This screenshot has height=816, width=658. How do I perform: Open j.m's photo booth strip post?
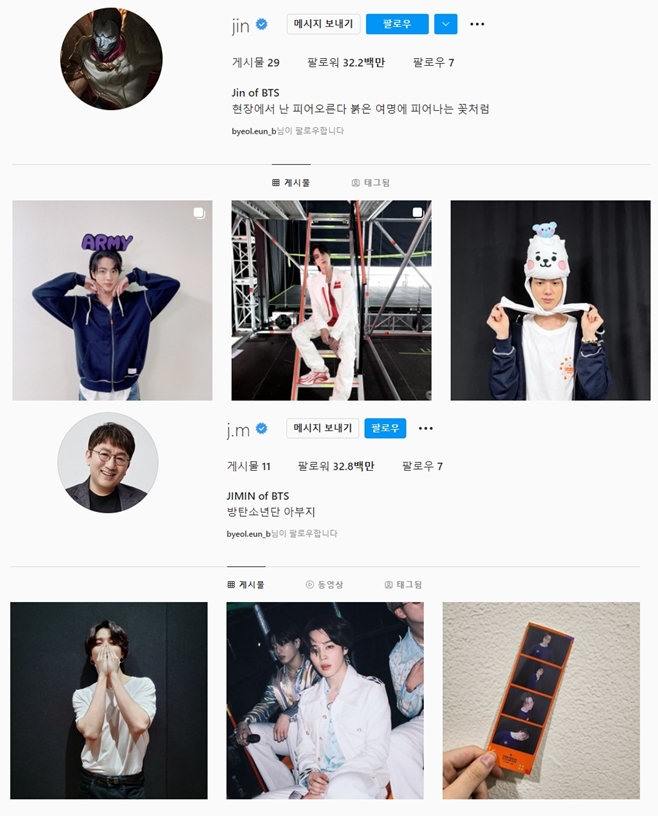click(x=541, y=700)
